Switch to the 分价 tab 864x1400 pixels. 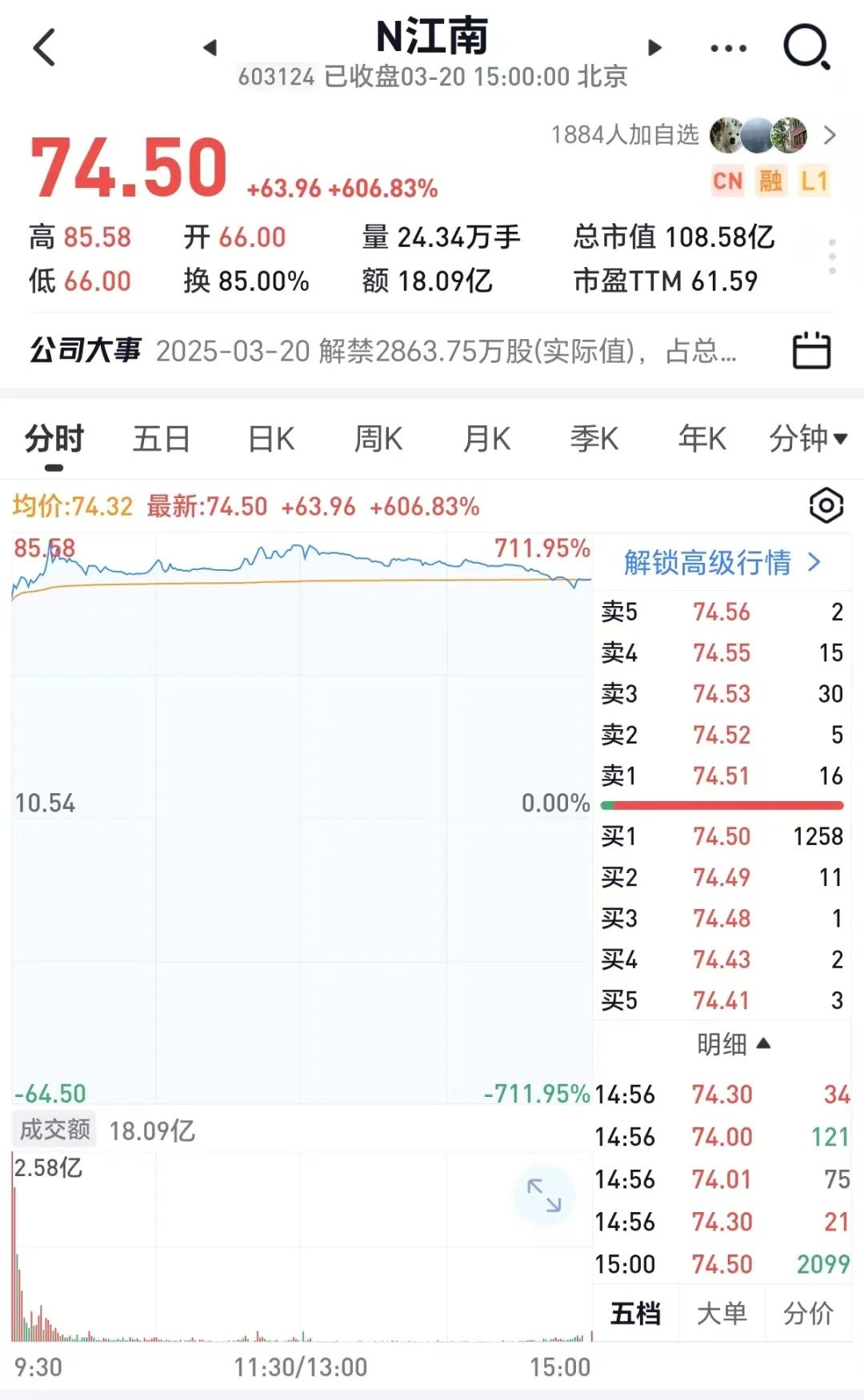[808, 1313]
